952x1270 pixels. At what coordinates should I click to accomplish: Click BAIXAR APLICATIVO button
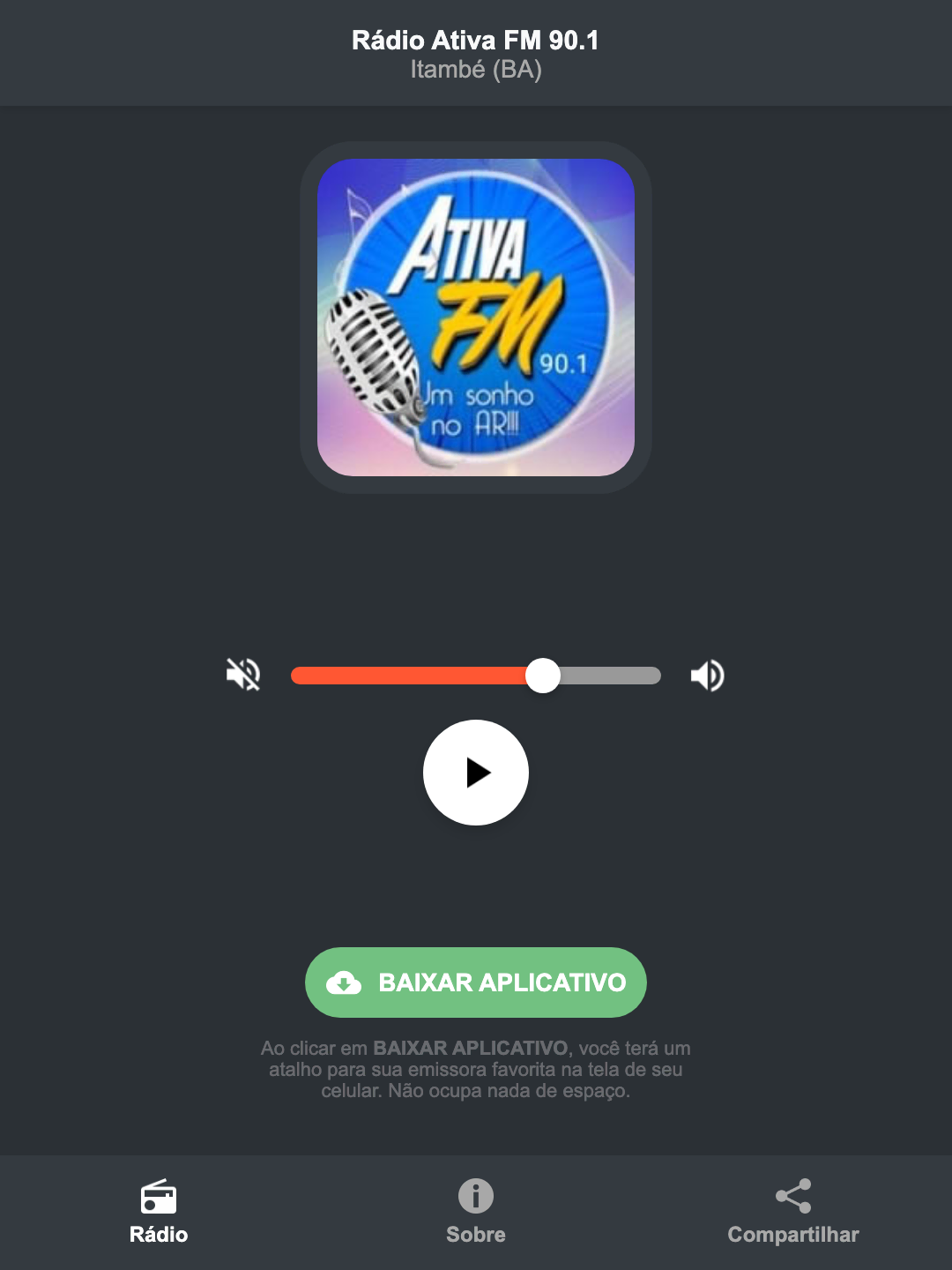(x=475, y=982)
